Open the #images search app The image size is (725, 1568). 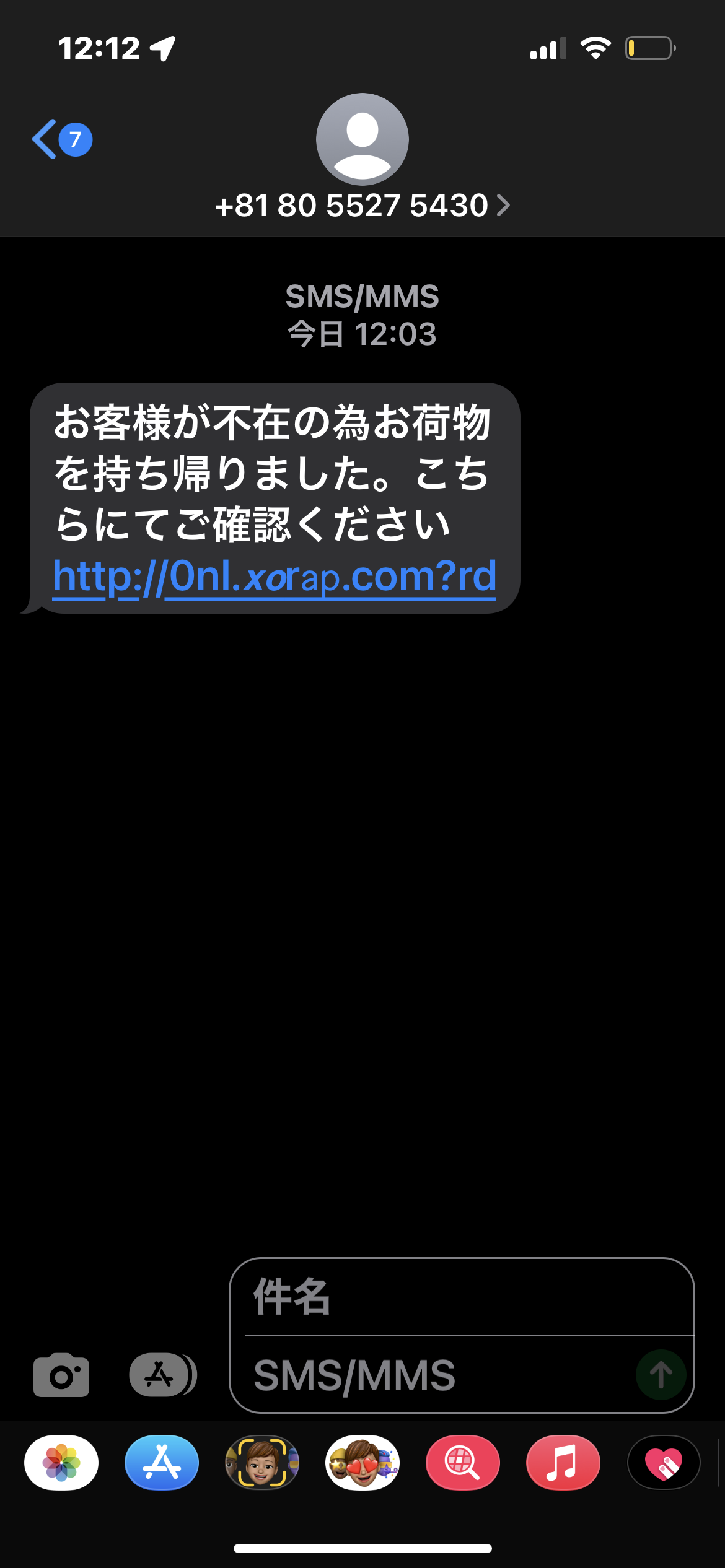point(462,1463)
